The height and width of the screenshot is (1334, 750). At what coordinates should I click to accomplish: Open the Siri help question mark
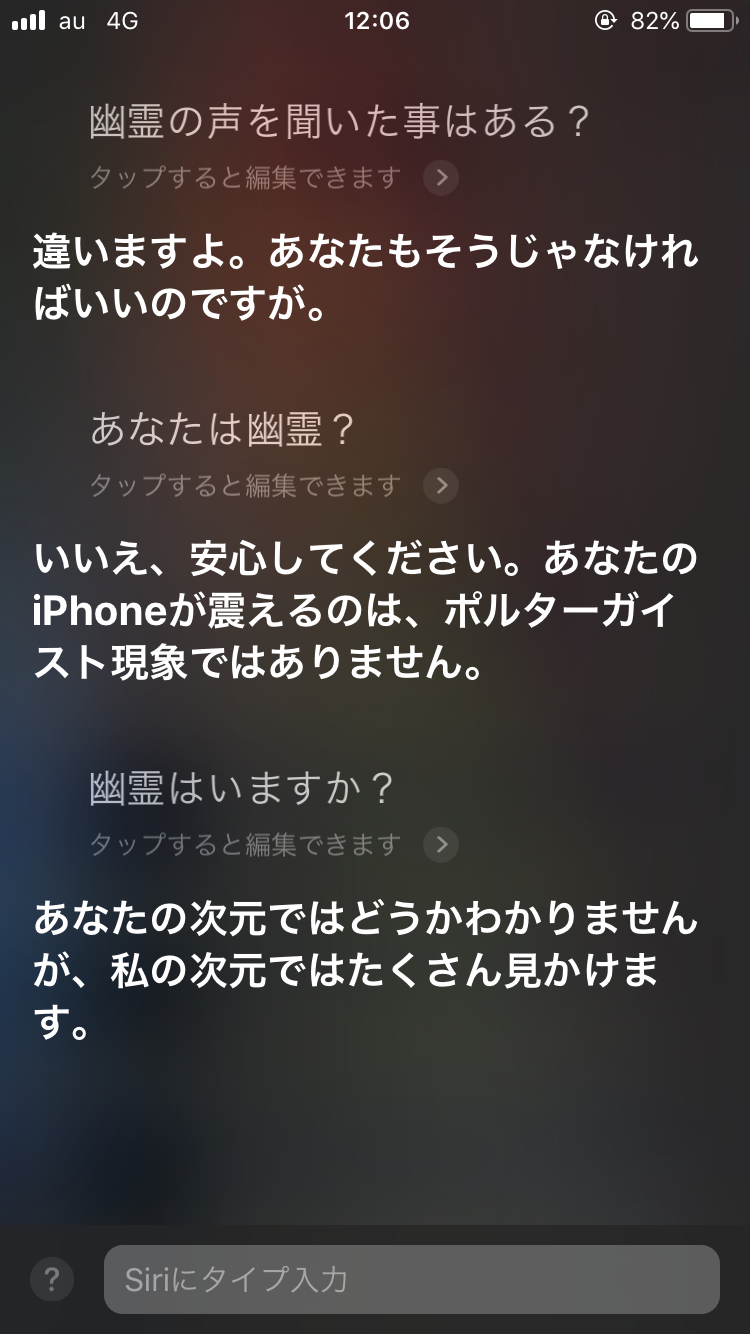point(52,1279)
